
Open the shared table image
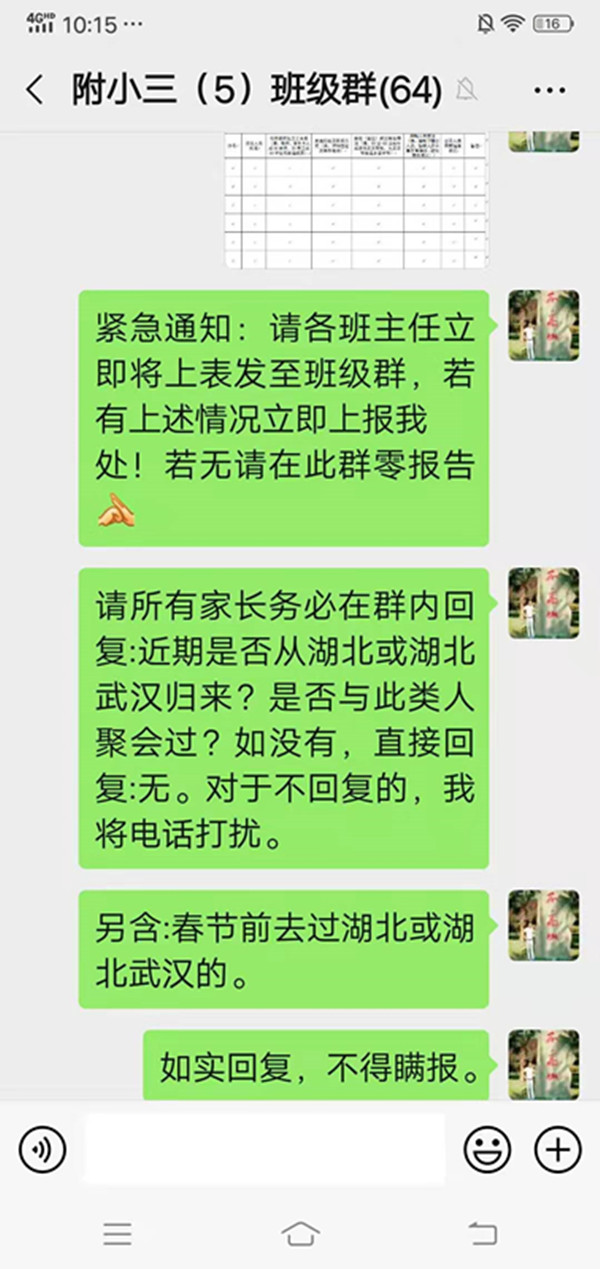coord(355,200)
